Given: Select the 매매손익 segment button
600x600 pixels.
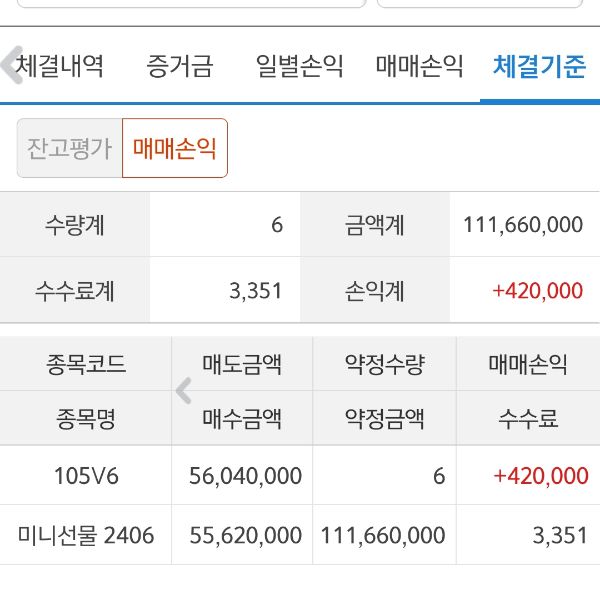Looking at the screenshot, I should pos(175,149).
